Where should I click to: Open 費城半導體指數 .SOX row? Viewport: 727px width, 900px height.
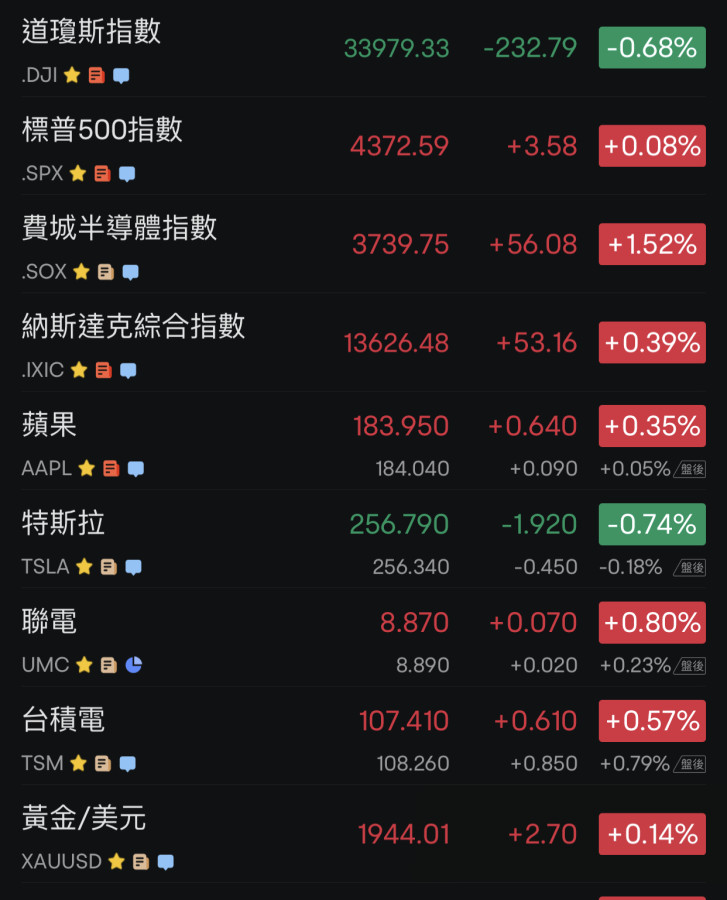(119, 228)
